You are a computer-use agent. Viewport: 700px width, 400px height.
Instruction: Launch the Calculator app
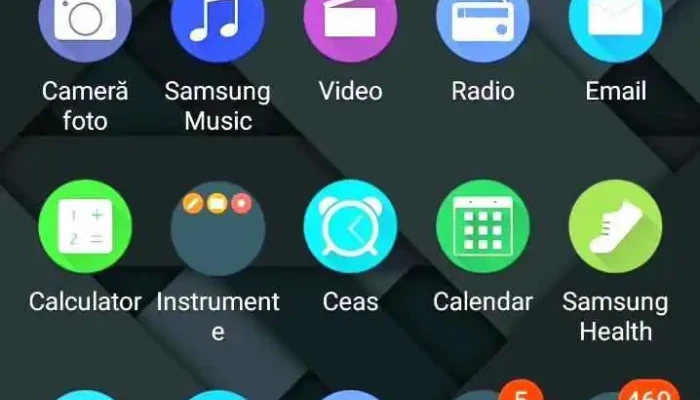pyautogui.click(x=85, y=227)
